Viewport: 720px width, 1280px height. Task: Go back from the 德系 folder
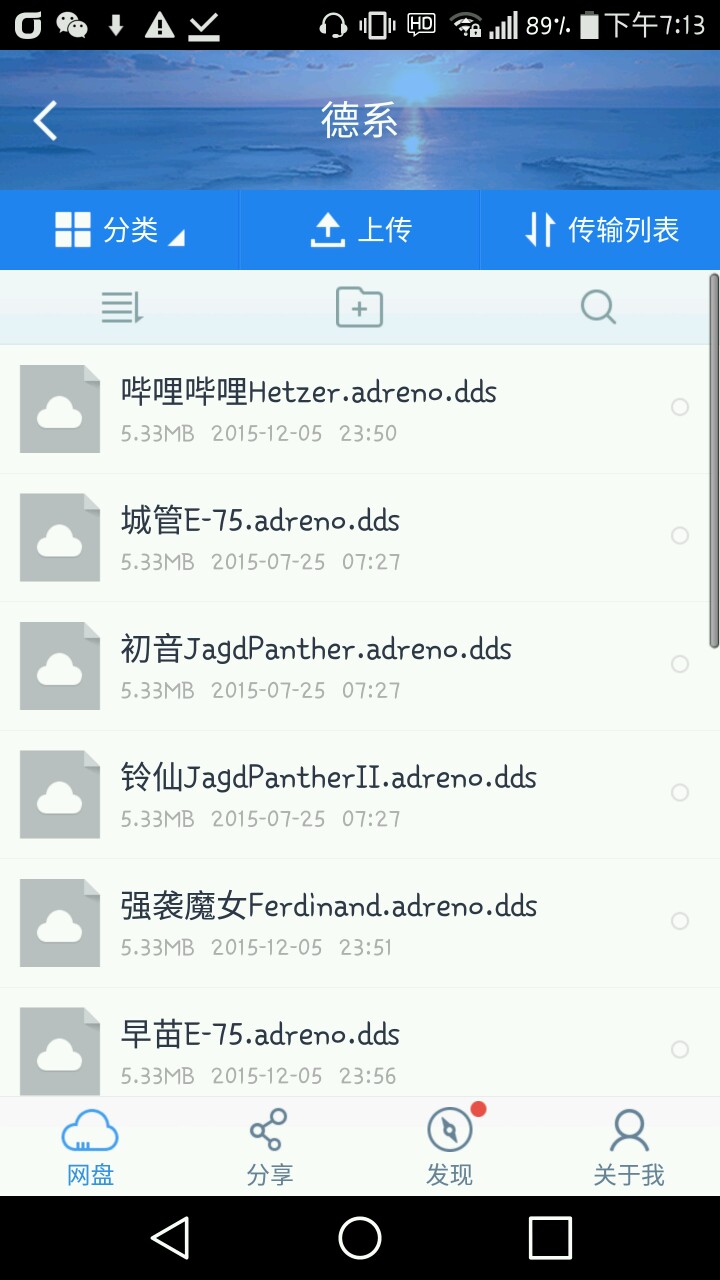point(46,121)
